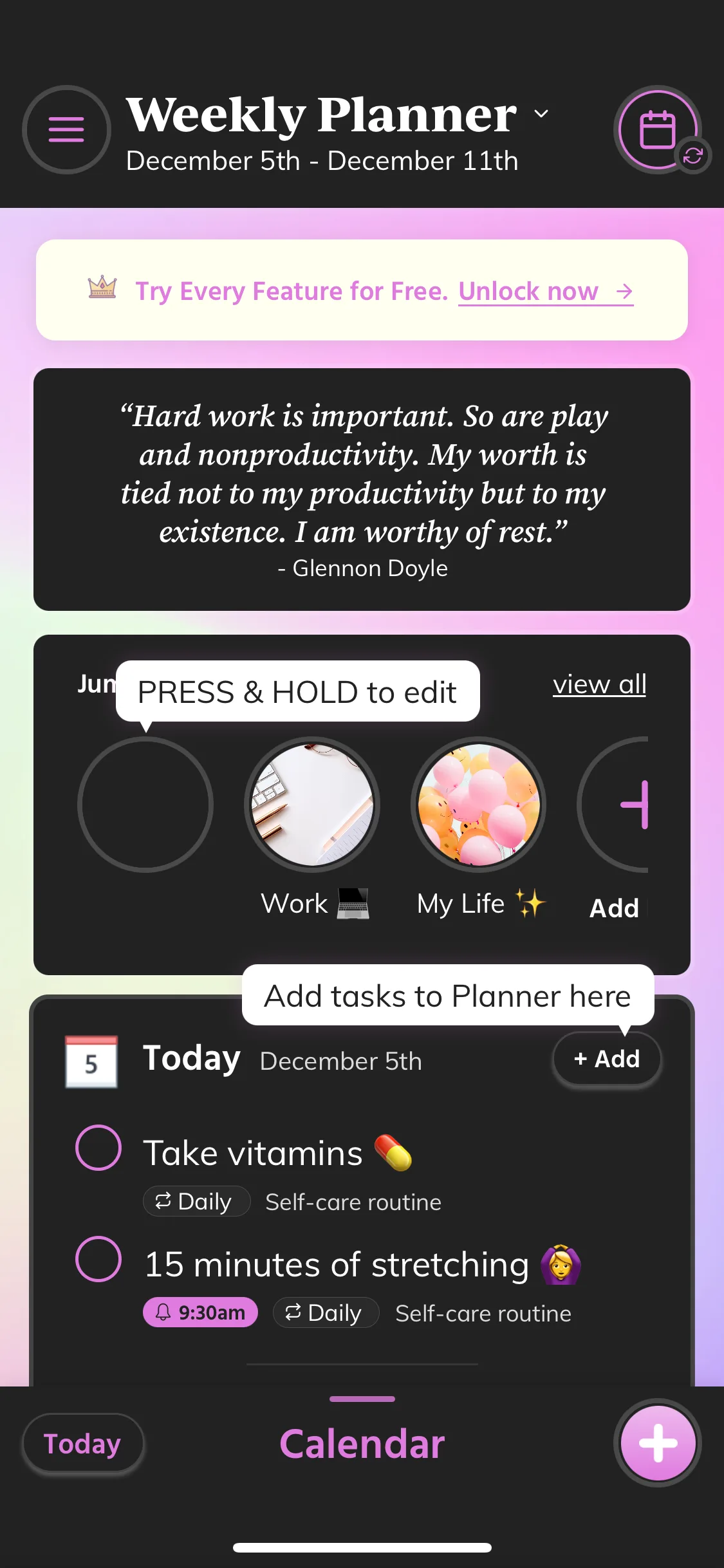Open view all journals
Image resolution: width=724 pixels, height=1568 pixels.
click(600, 684)
